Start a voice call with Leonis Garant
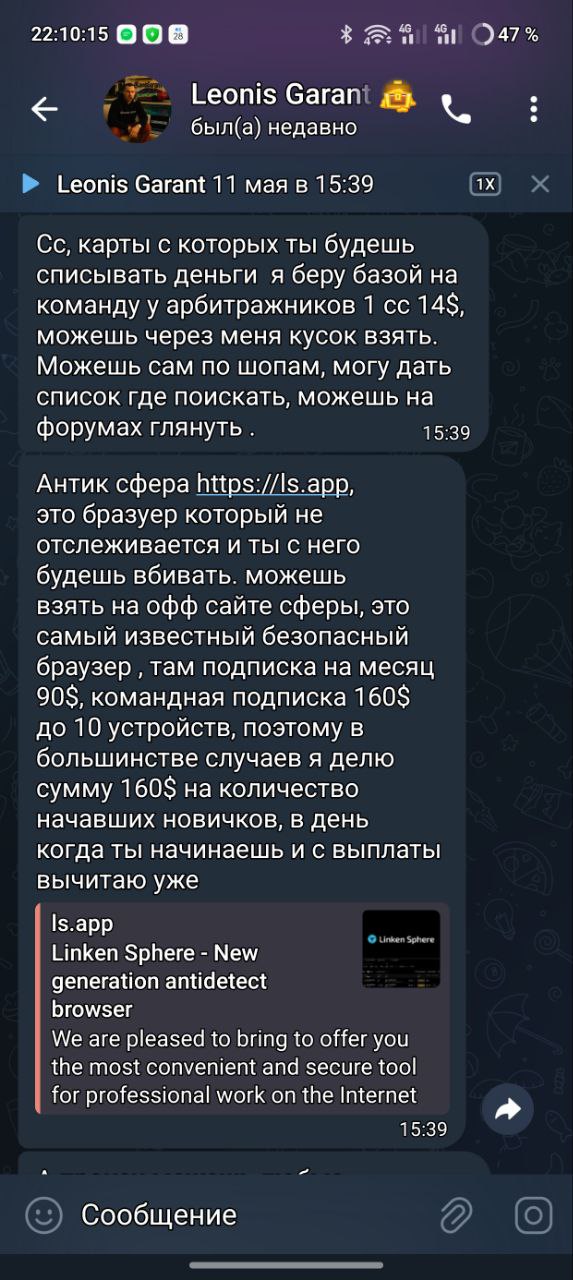Image resolution: width=573 pixels, height=1280 pixels. (x=456, y=109)
